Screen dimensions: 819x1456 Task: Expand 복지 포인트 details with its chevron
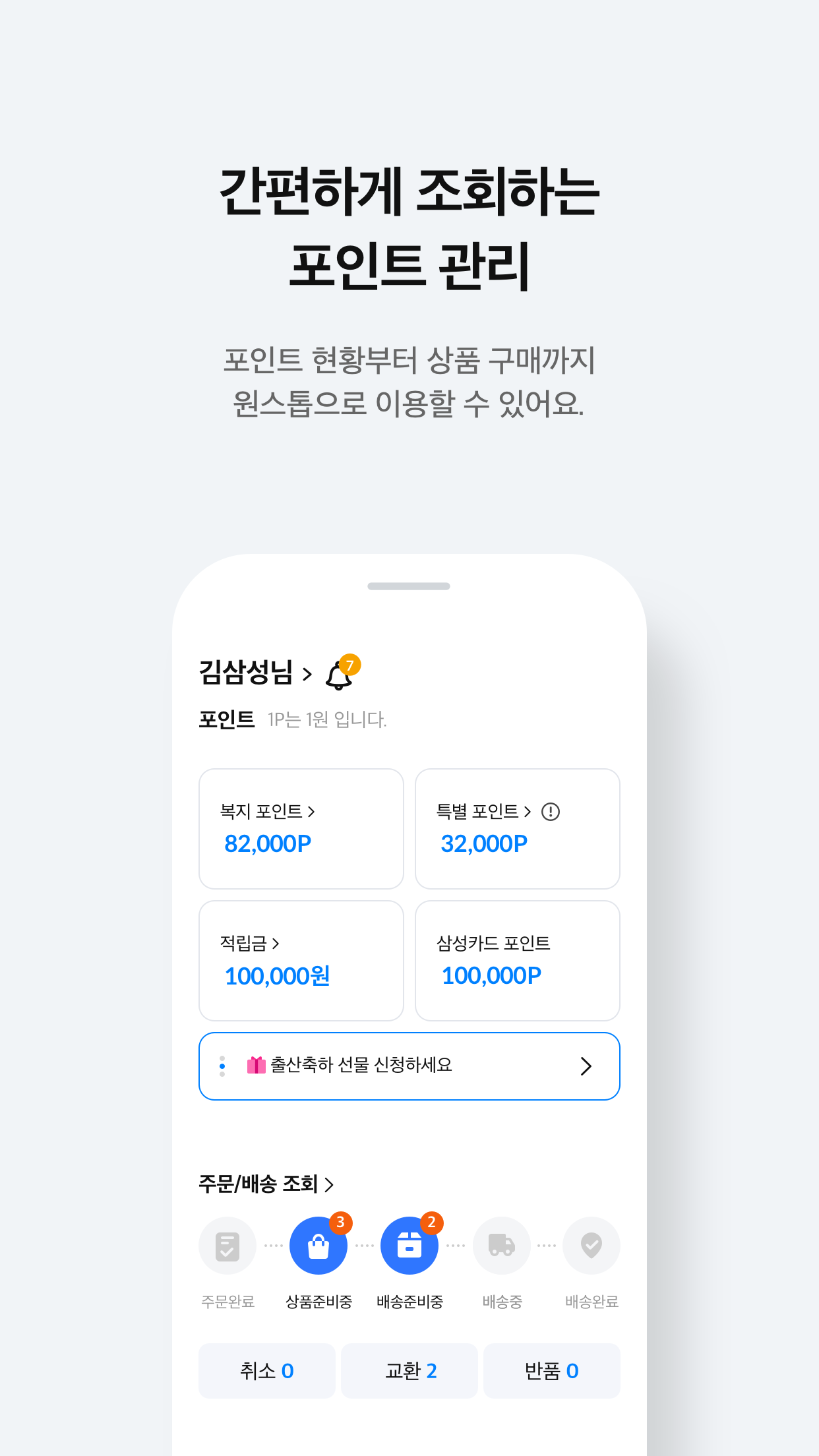click(312, 812)
